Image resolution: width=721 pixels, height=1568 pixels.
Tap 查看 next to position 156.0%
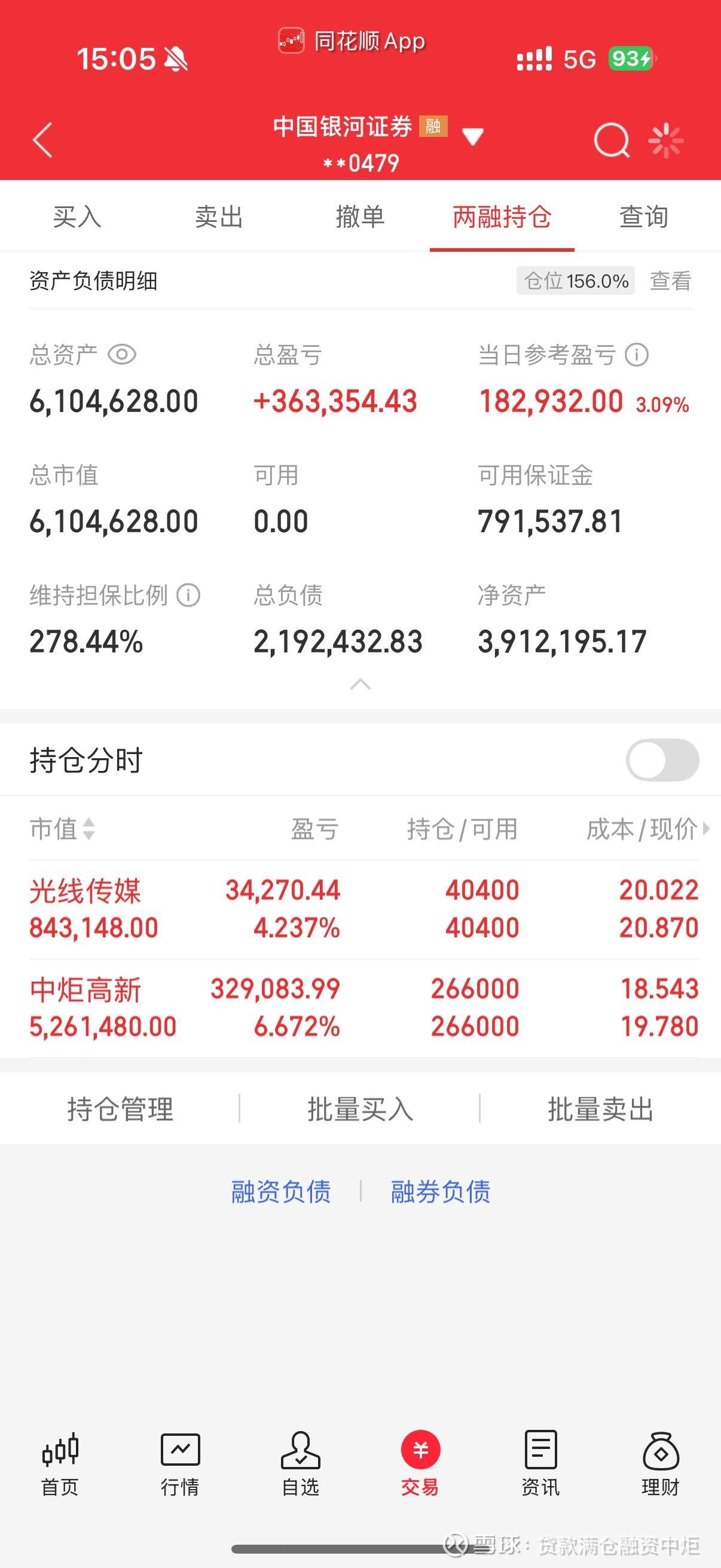click(671, 280)
